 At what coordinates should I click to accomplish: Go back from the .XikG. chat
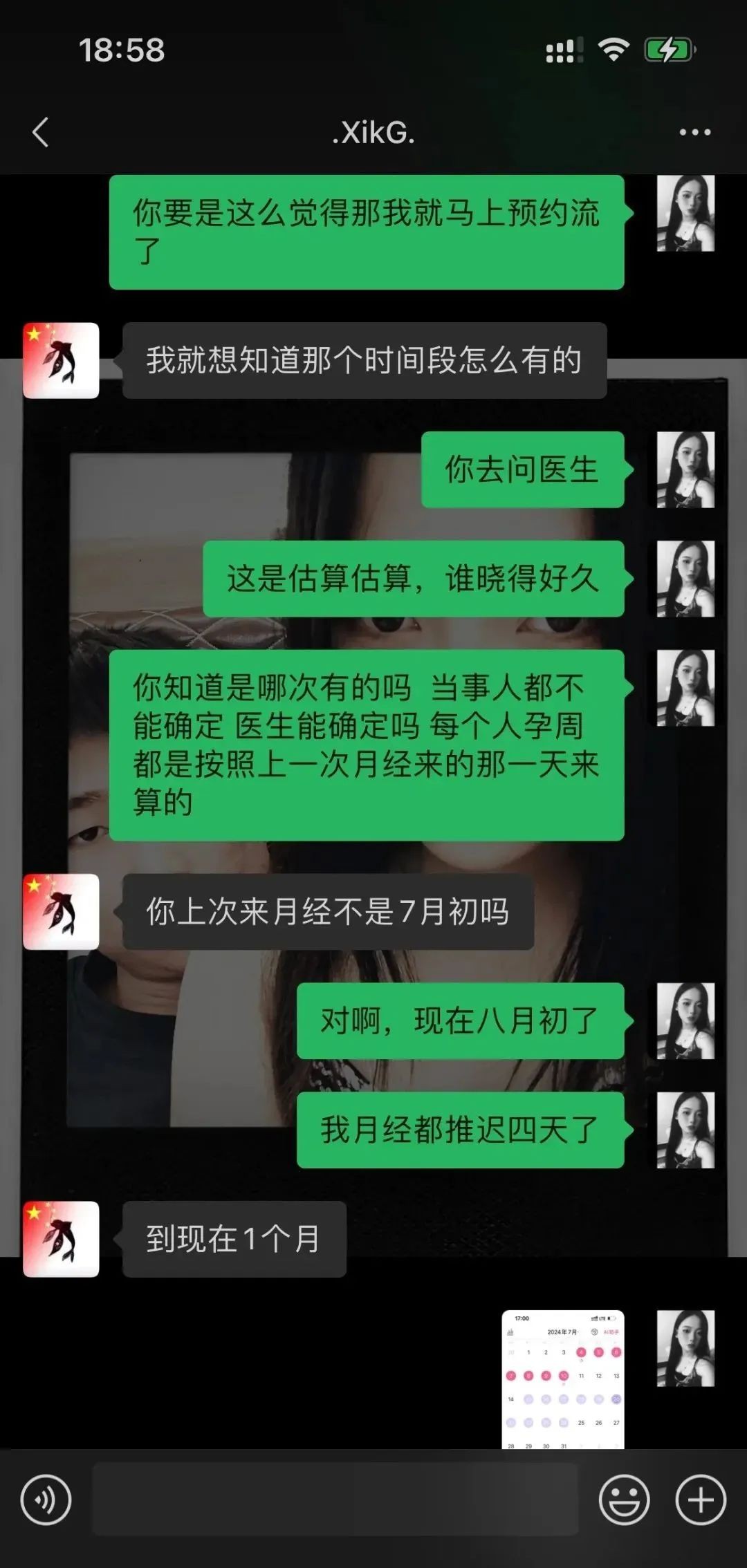pyautogui.click(x=41, y=132)
